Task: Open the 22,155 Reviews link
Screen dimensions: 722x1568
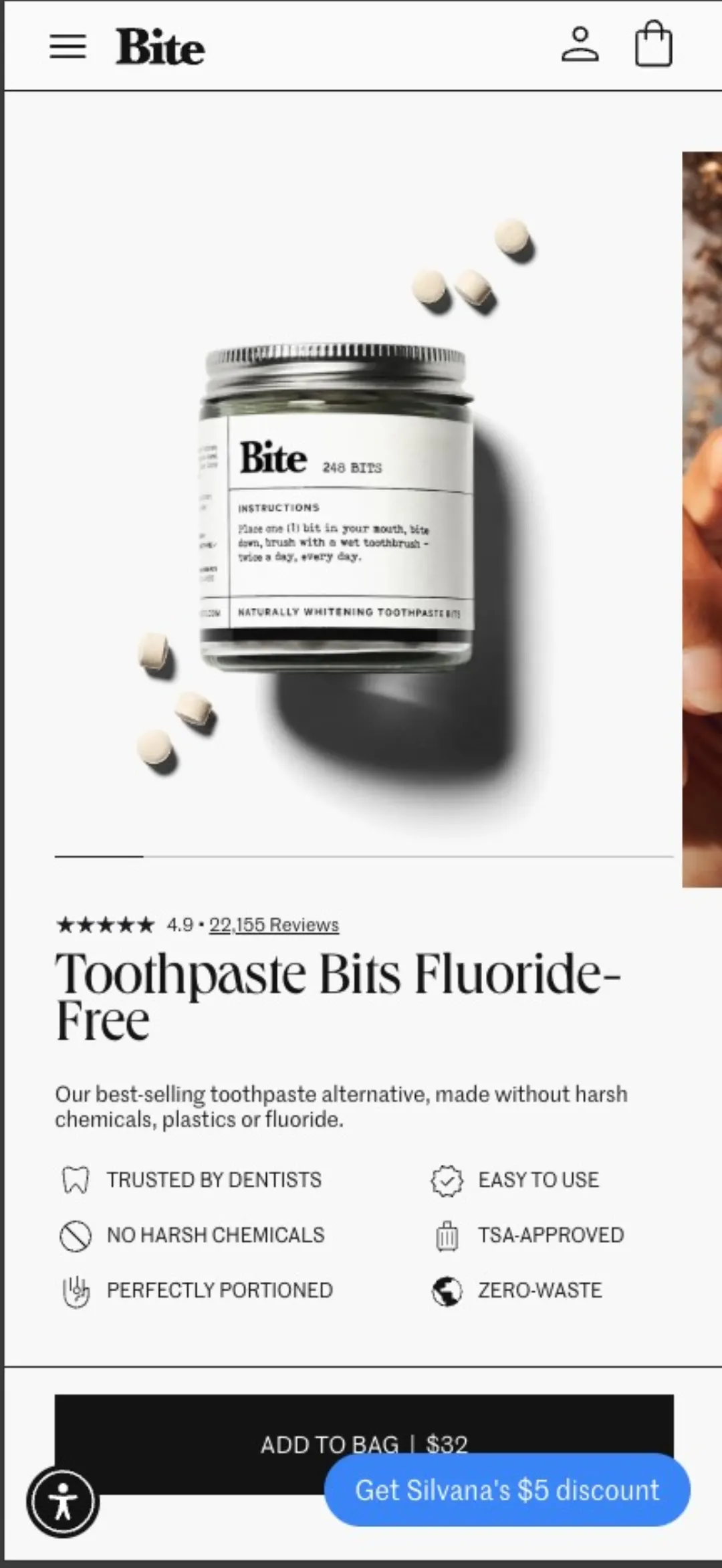Action: (274, 925)
